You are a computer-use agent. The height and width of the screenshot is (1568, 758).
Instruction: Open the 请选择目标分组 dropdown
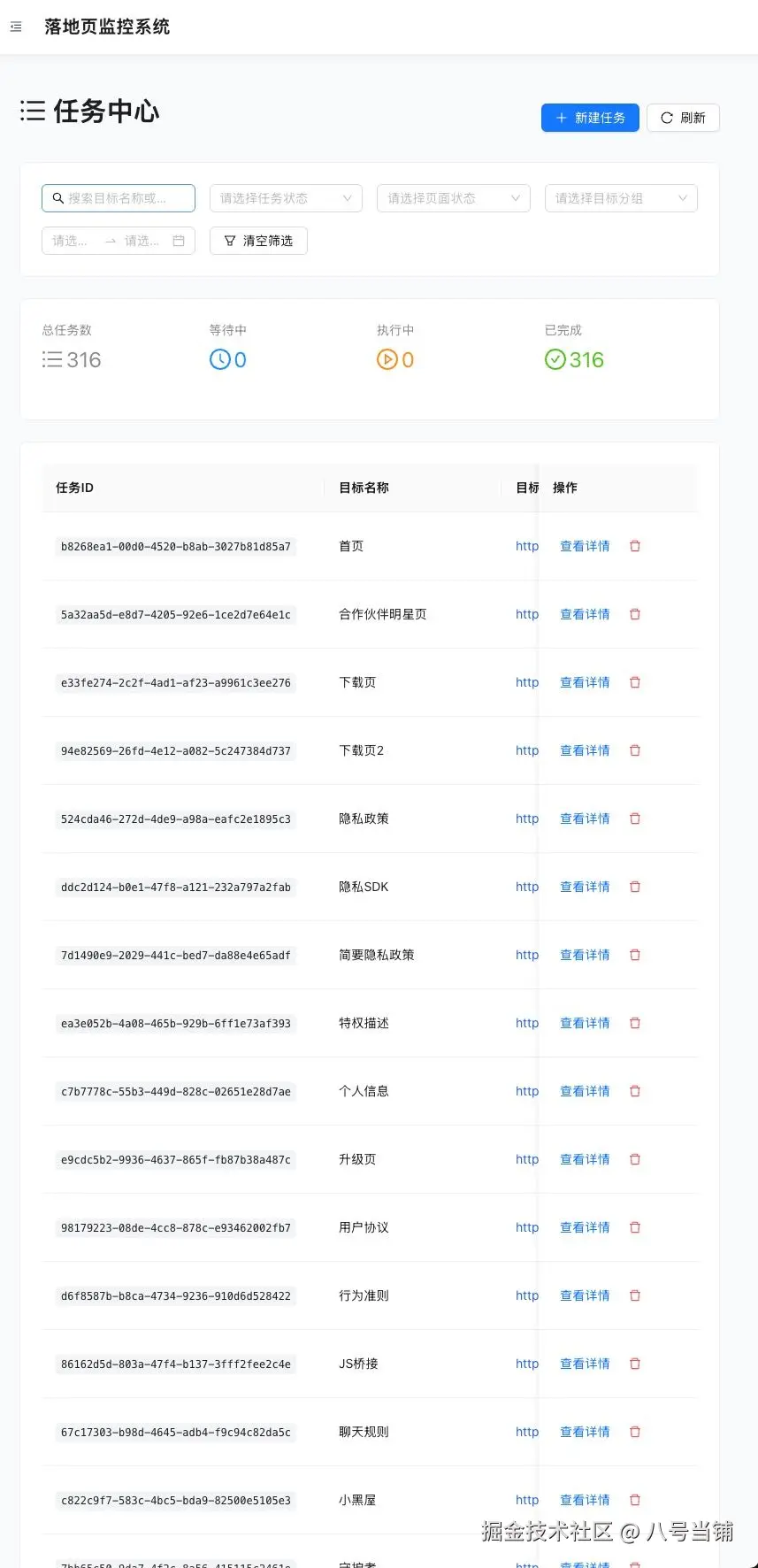[x=620, y=197]
